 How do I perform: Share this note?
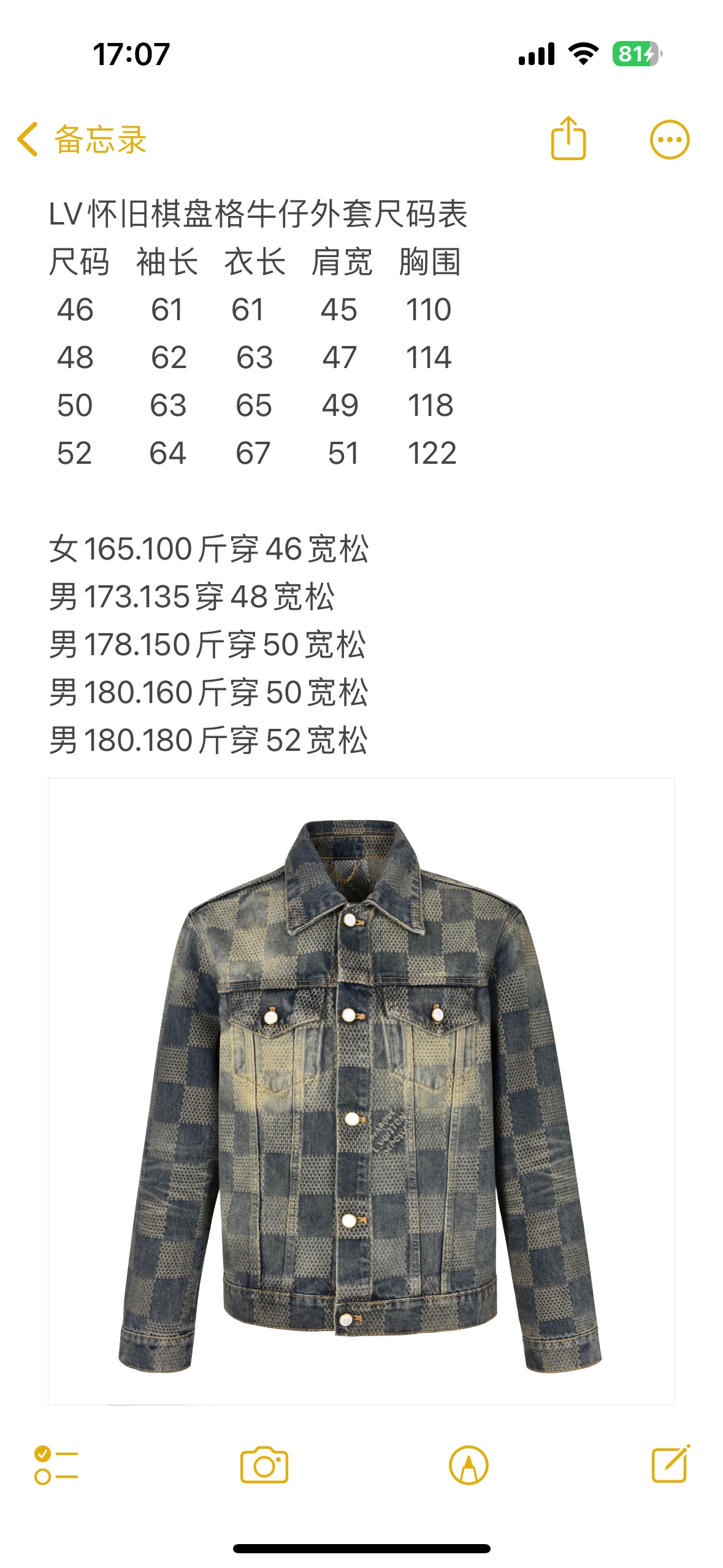click(568, 139)
